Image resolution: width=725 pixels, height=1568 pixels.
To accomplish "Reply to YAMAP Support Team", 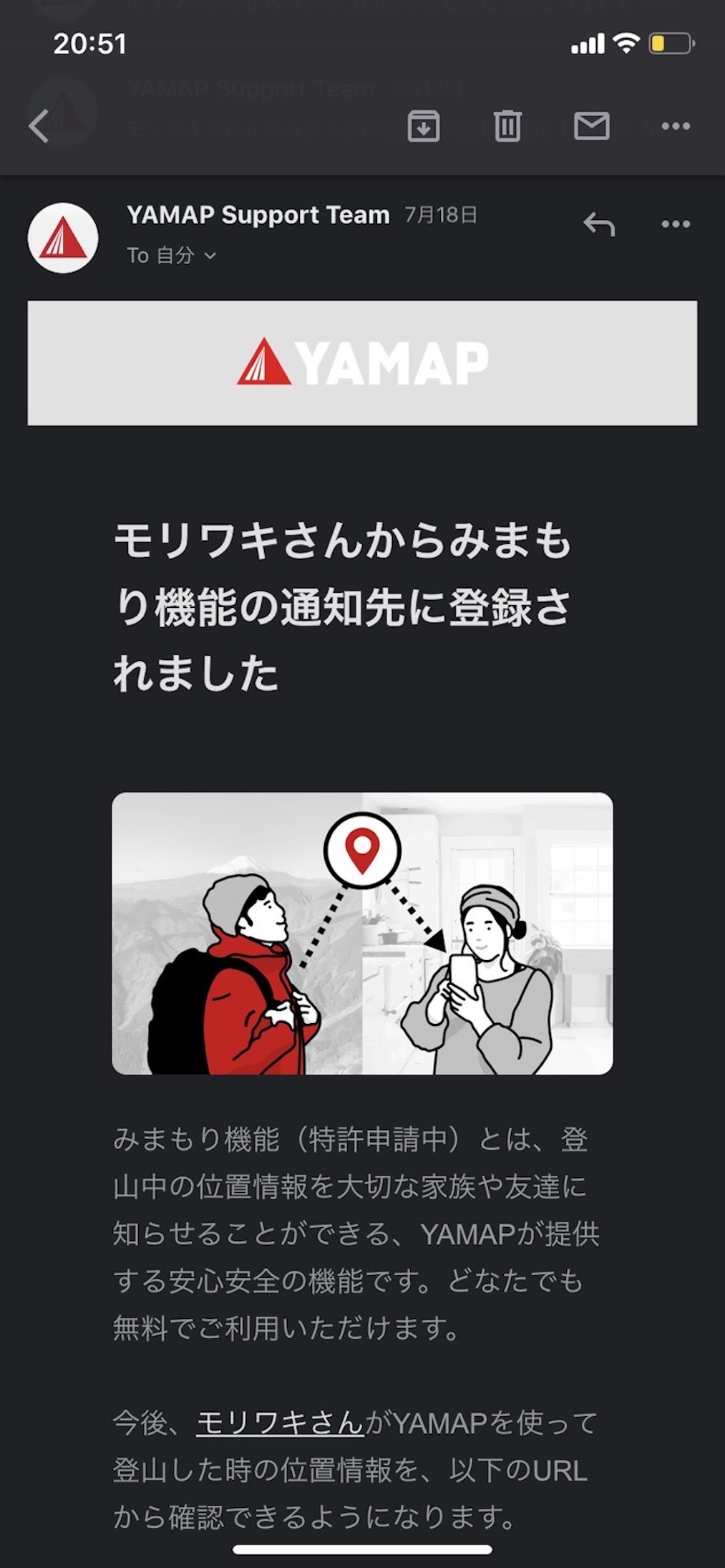I will point(599,224).
